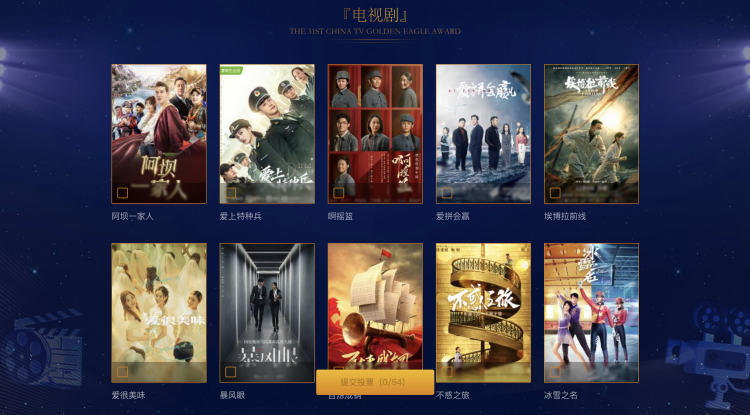This screenshot has width=750, height=415.
Task: Tick the 爱很美味 checkbox
Action: (x=122, y=372)
